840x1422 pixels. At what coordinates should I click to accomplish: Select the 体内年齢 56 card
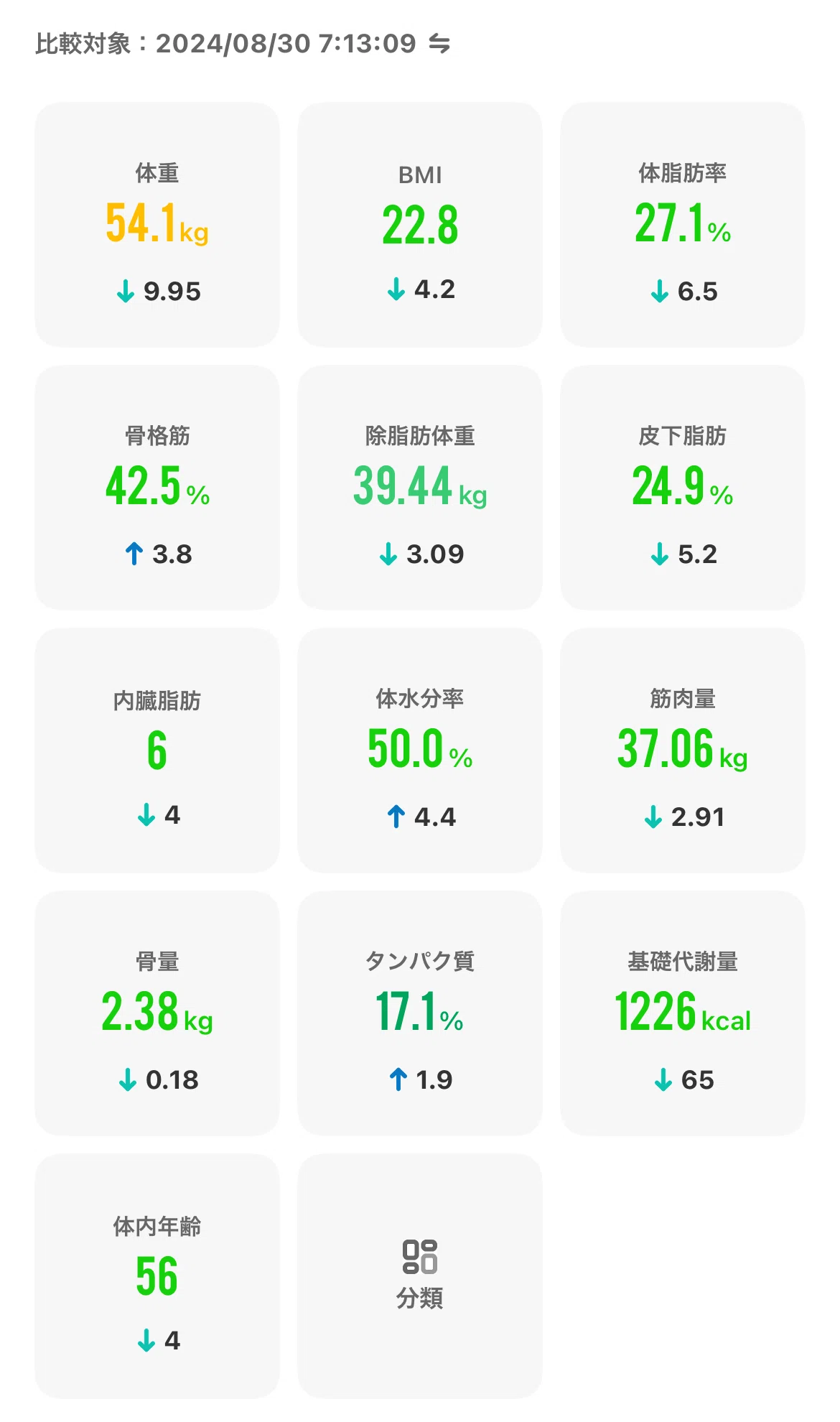[157, 1276]
